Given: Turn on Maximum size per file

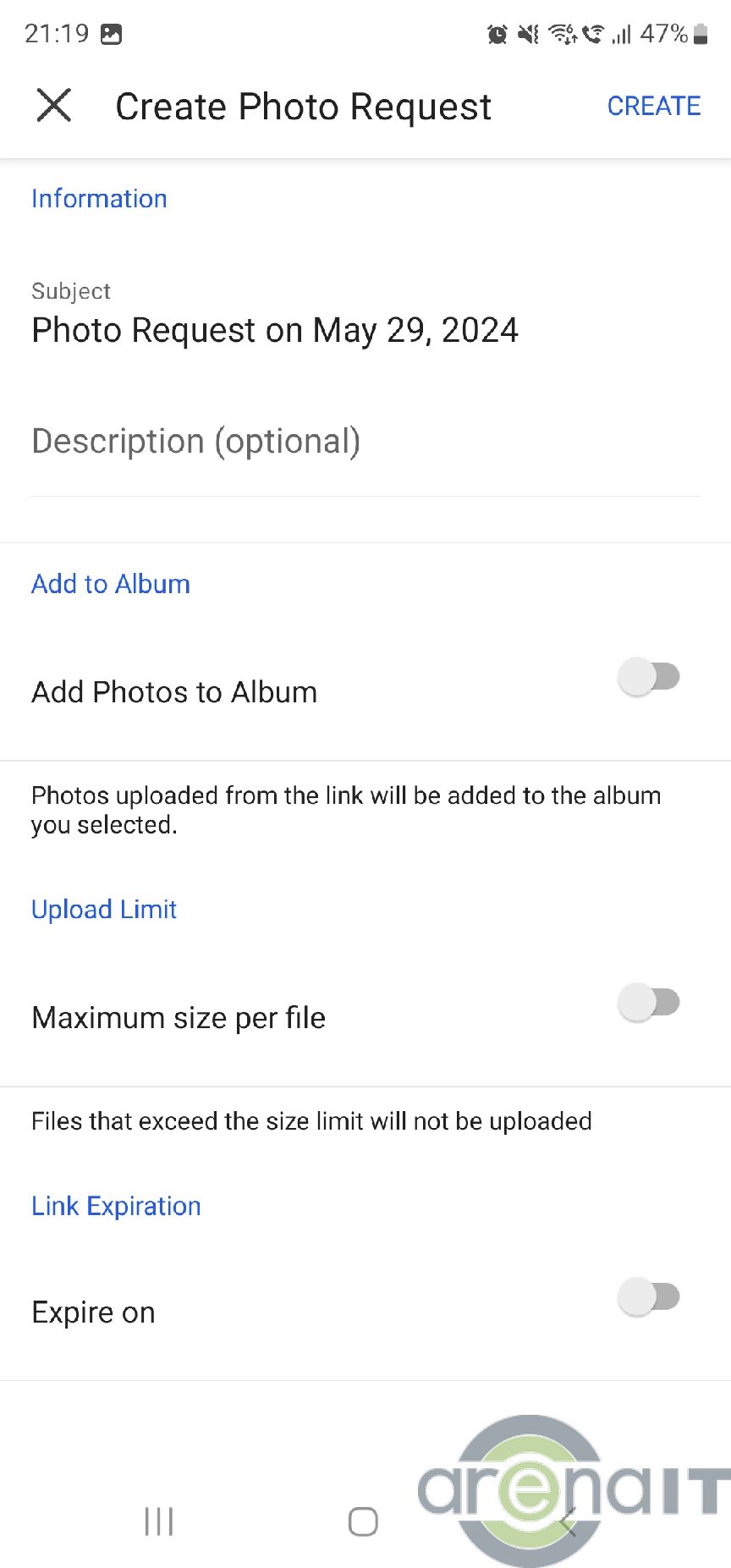Looking at the screenshot, I should (649, 1003).
